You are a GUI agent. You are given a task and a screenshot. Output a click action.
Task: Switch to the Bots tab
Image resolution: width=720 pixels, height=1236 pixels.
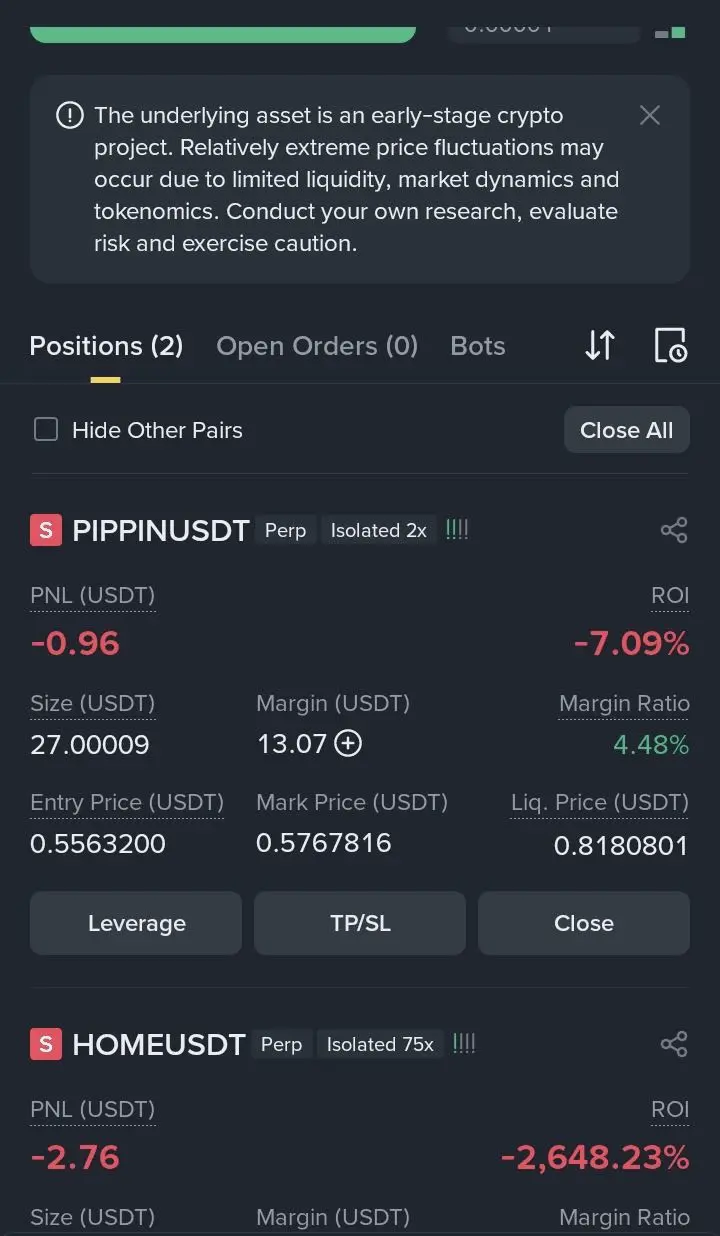[x=478, y=346]
